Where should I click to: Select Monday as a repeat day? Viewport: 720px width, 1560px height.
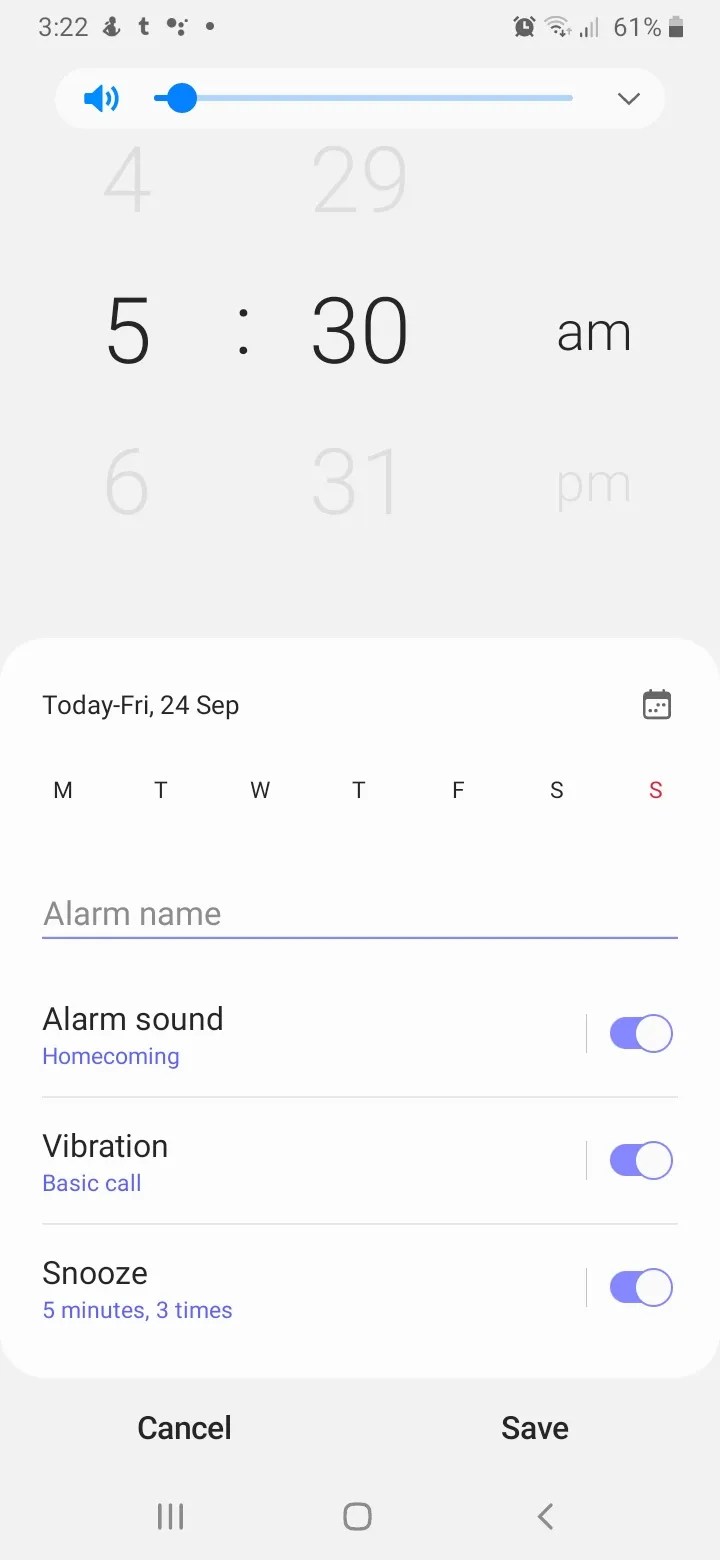[63, 791]
